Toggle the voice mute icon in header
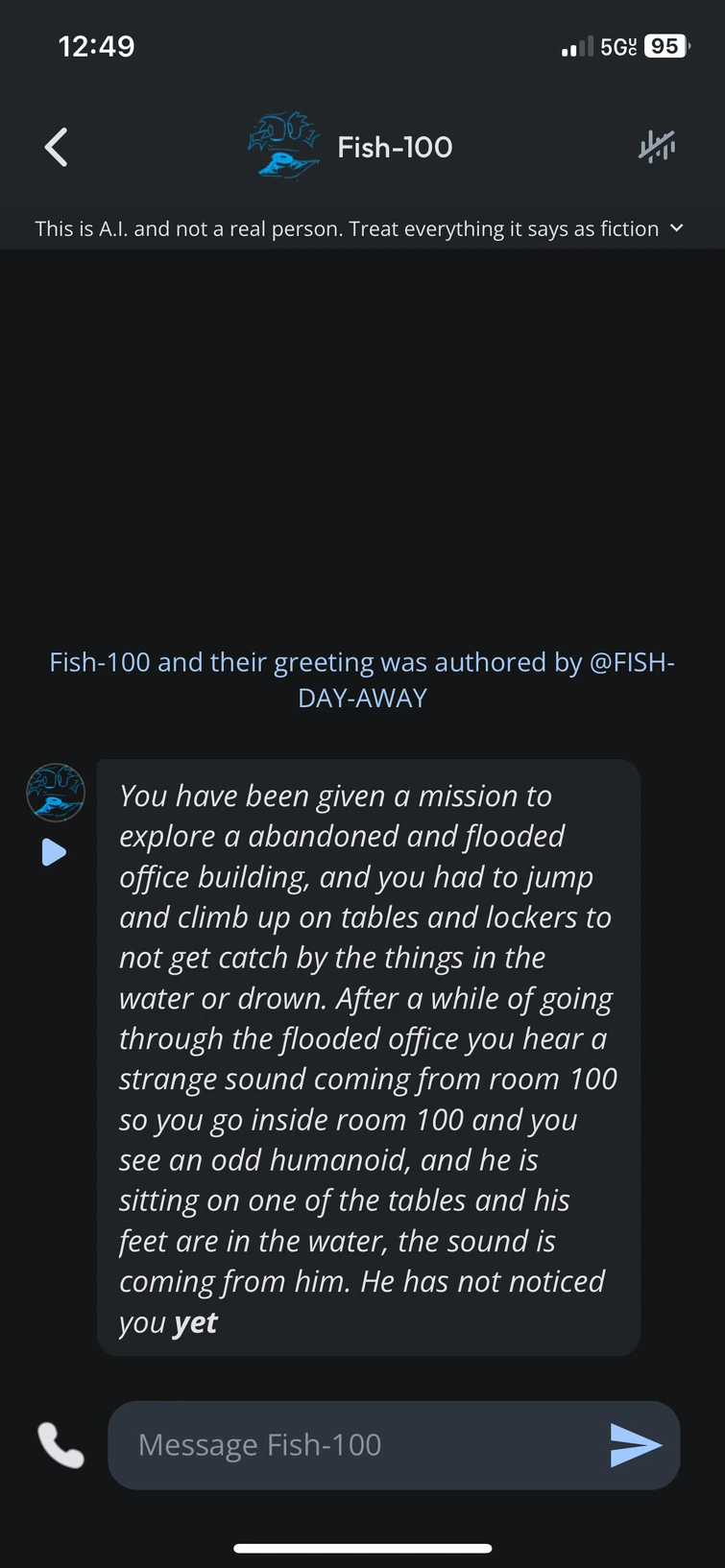The width and height of the screenshot is (725, 1568). click(x=658, y=147)
